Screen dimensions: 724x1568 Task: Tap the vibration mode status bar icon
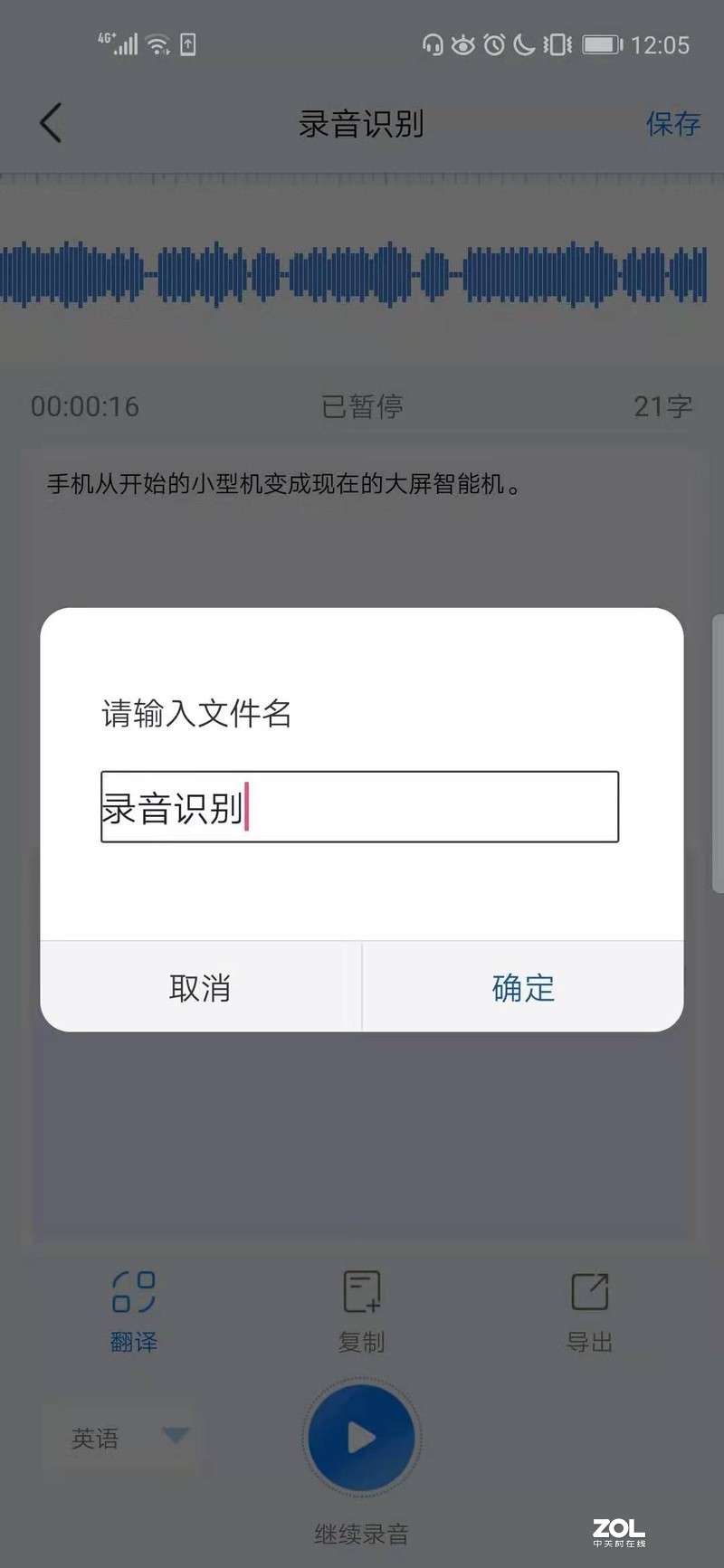(x=557, y=43)
